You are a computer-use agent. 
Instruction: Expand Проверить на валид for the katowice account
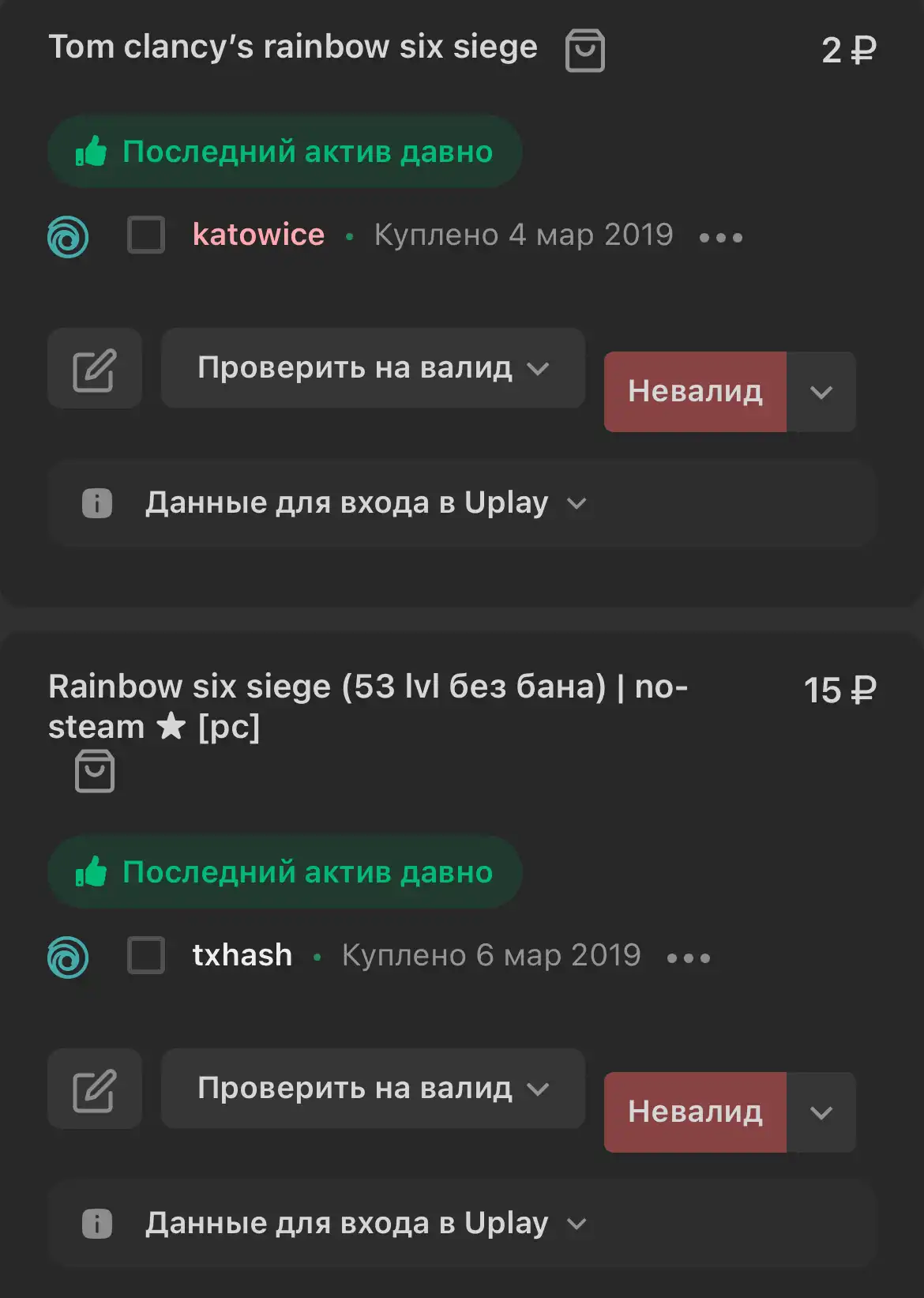pos(373,368)
